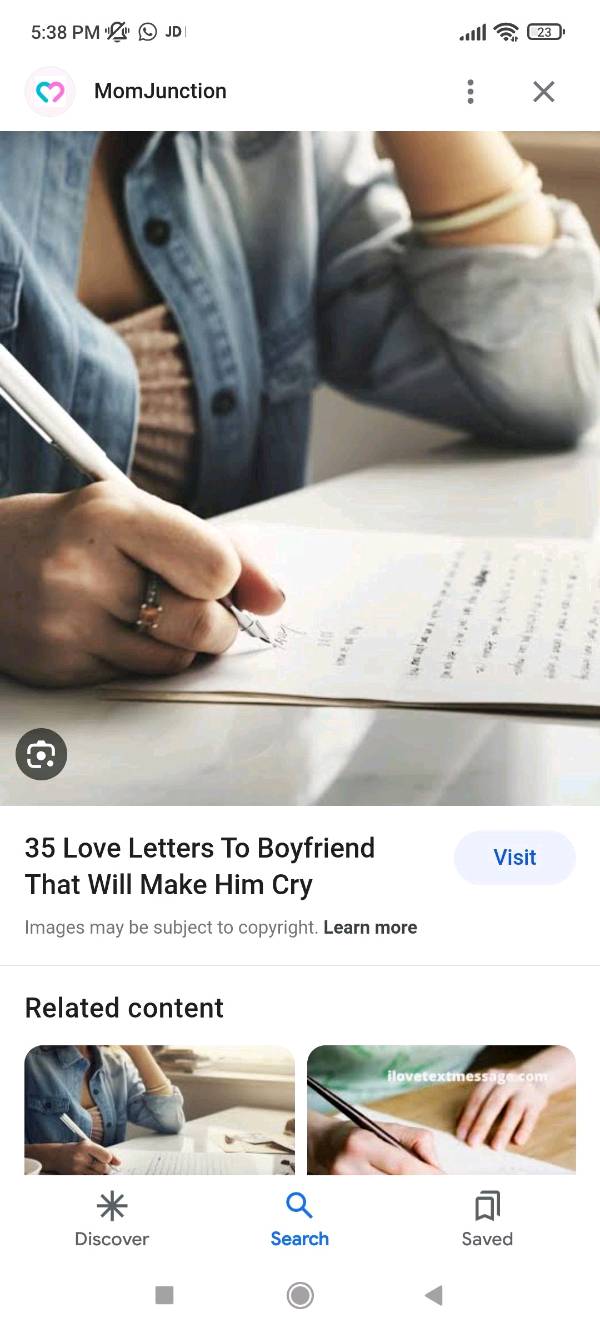
Task: Go to the home screen
Action: click(299, 1296)
